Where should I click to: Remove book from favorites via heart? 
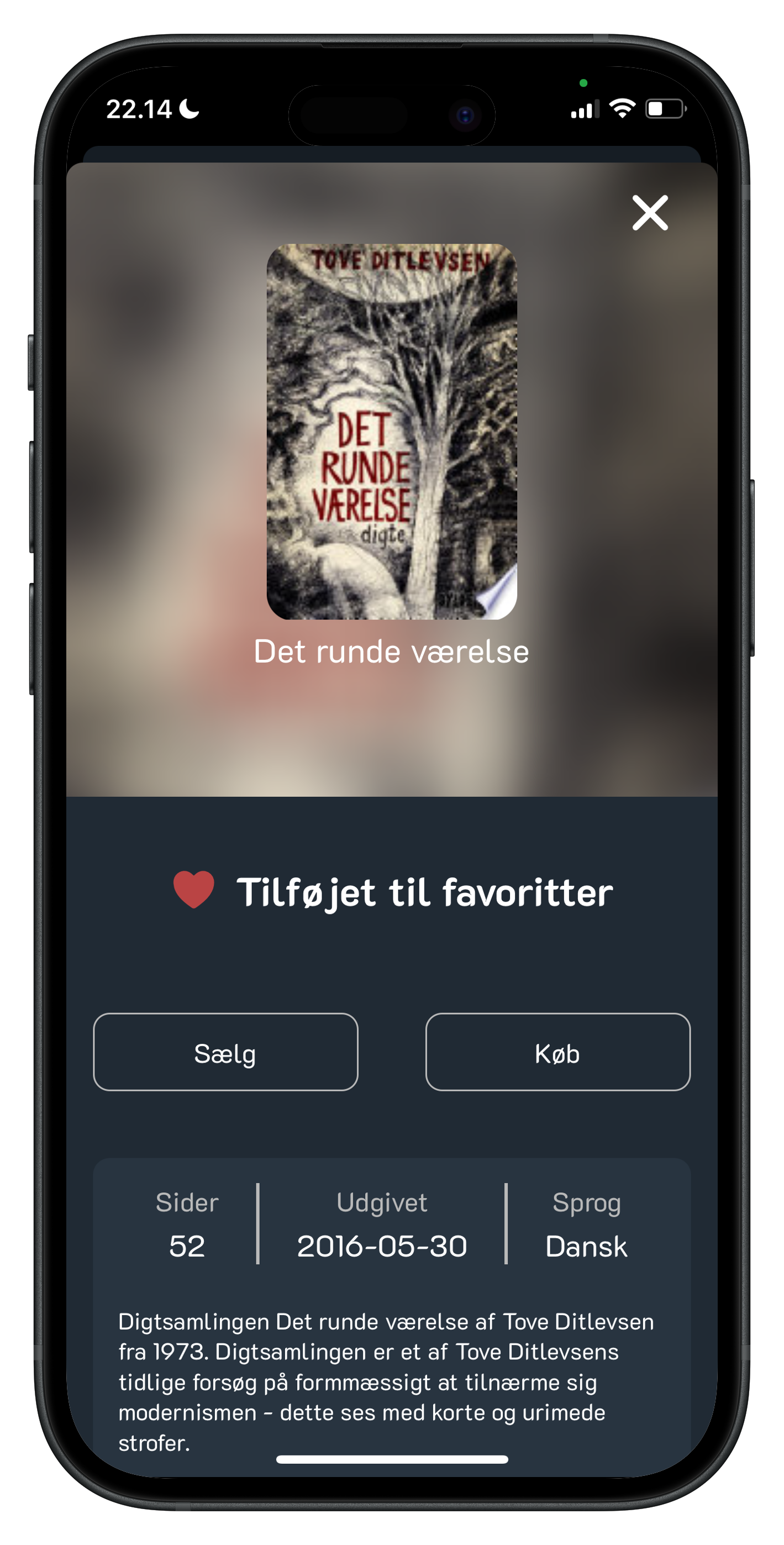[194, 890]
